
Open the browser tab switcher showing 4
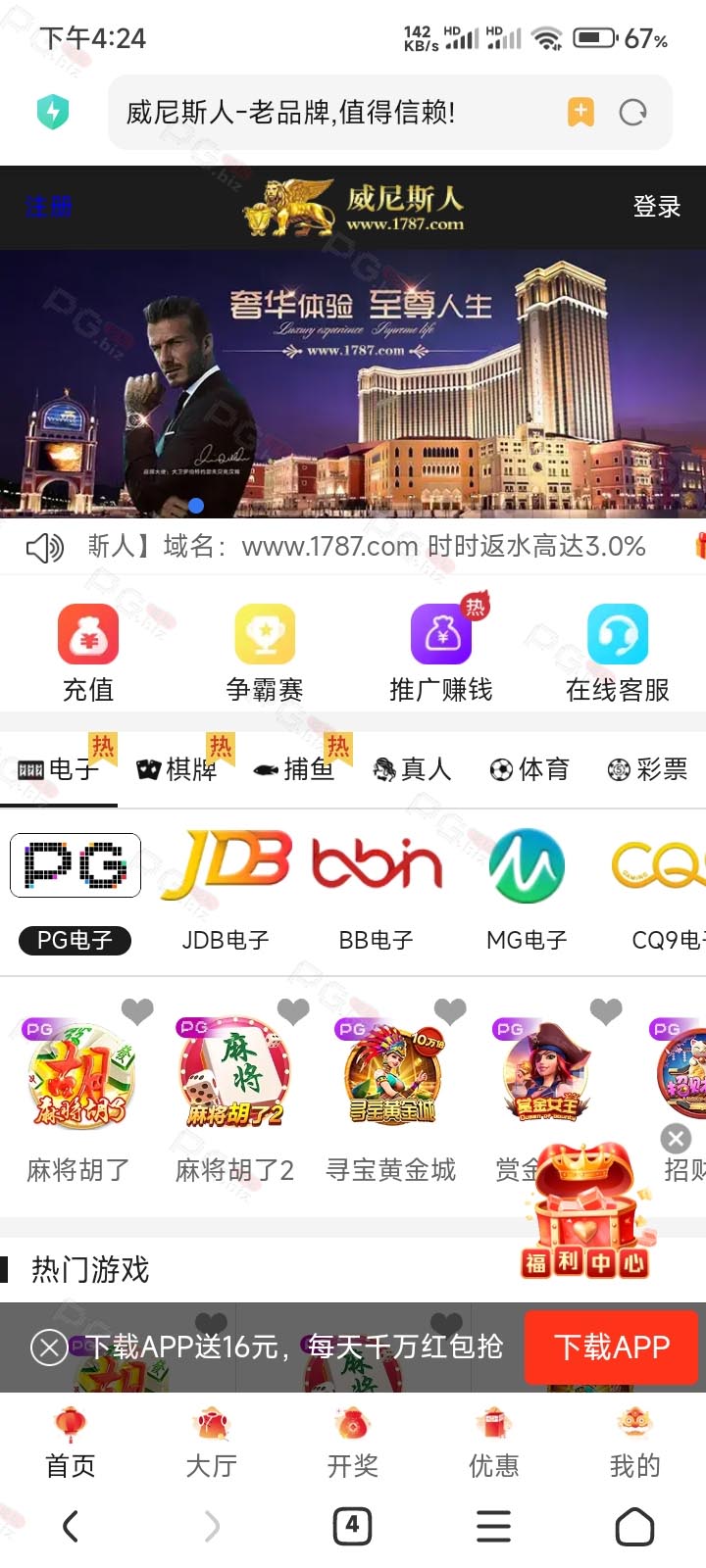point(352,1525)
